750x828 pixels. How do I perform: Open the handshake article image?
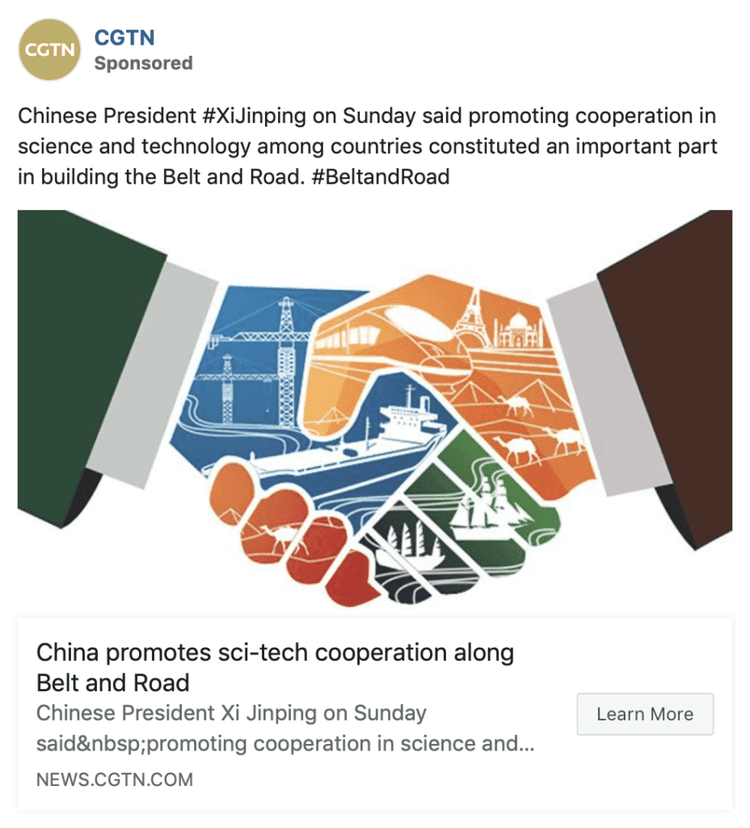[375, 410]
